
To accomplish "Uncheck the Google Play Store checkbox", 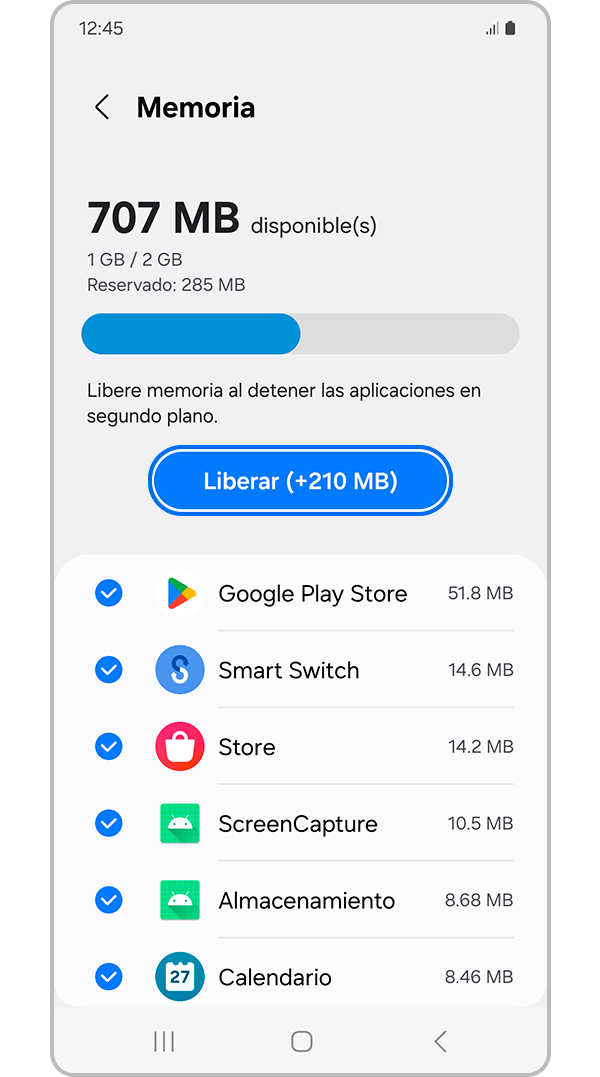I will 109,594.
